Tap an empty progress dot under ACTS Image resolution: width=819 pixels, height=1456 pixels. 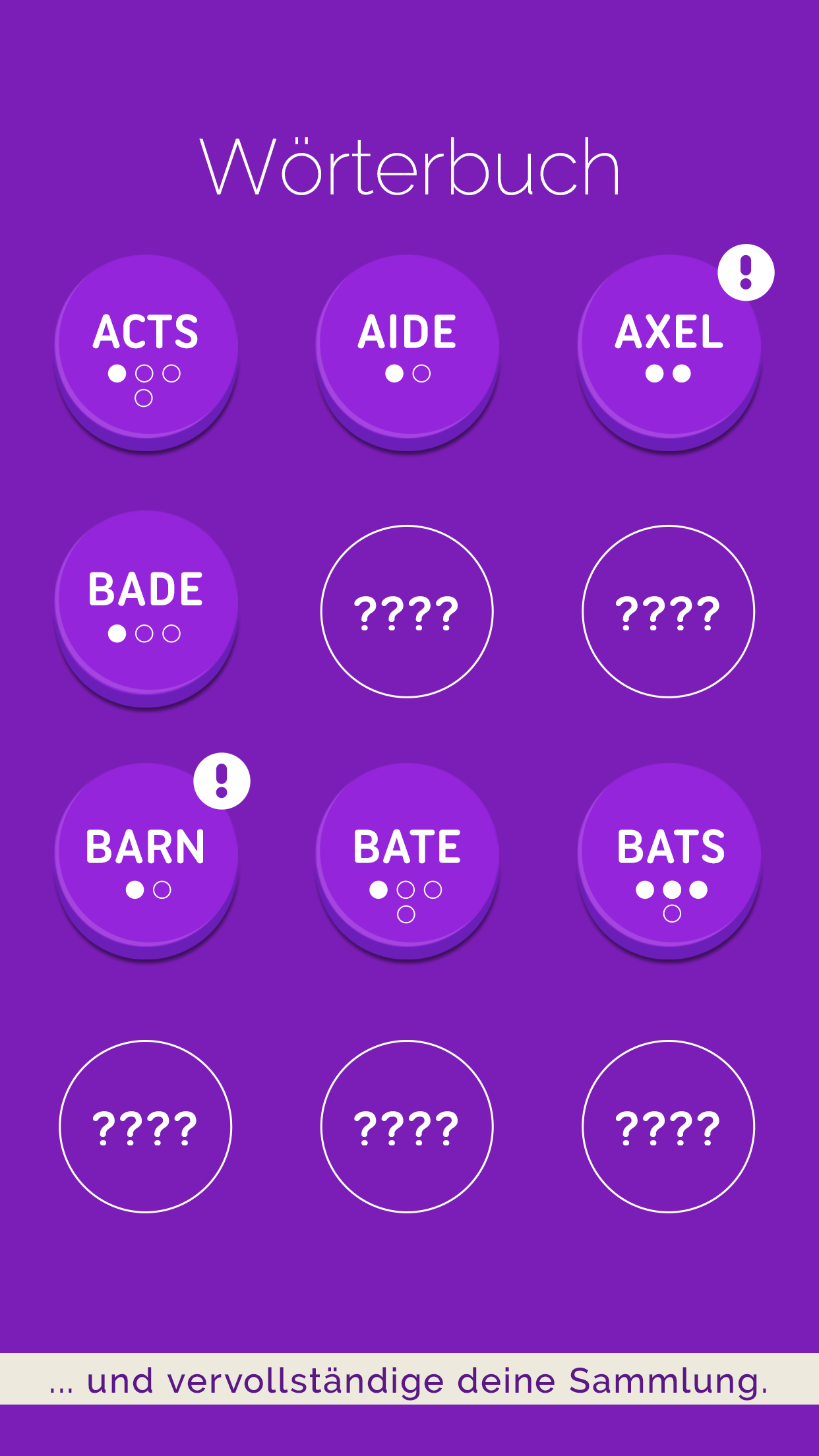[144, 373]
